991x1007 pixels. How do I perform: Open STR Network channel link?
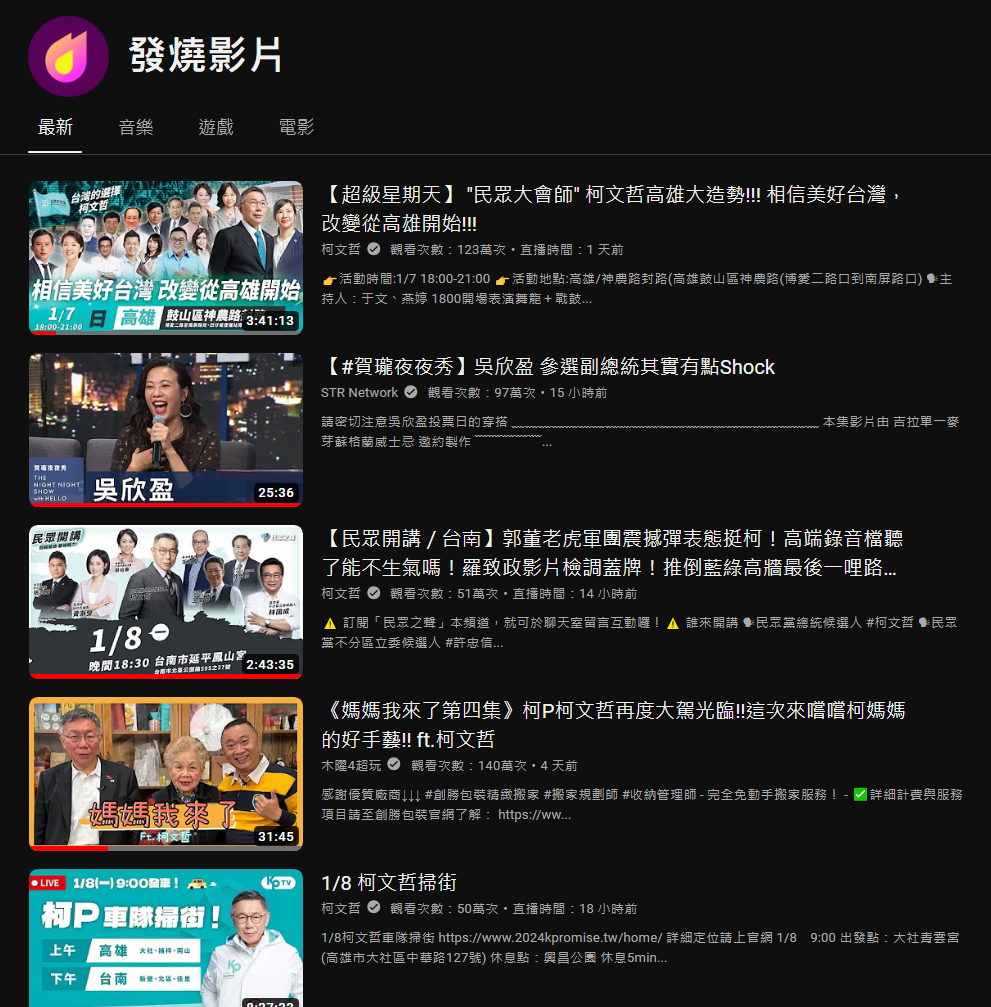point(360,393)
